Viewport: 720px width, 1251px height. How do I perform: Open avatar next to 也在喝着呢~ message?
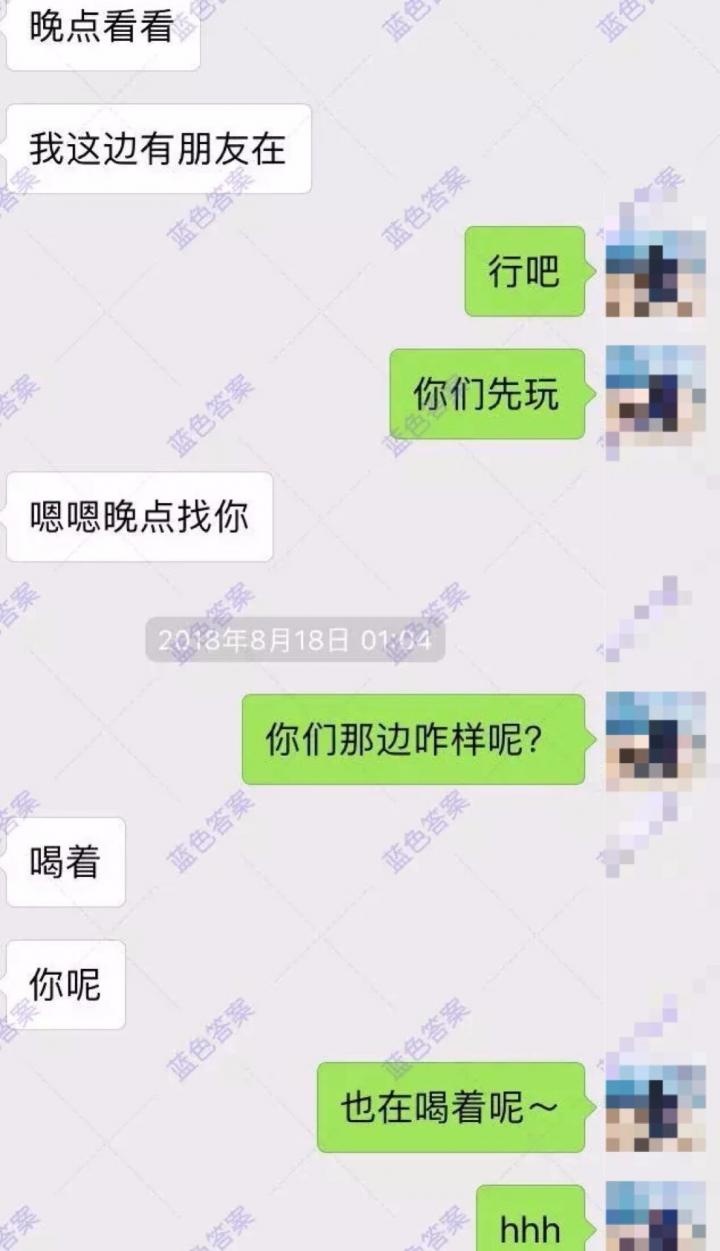pyautogui.click(x=655, y=1107)
